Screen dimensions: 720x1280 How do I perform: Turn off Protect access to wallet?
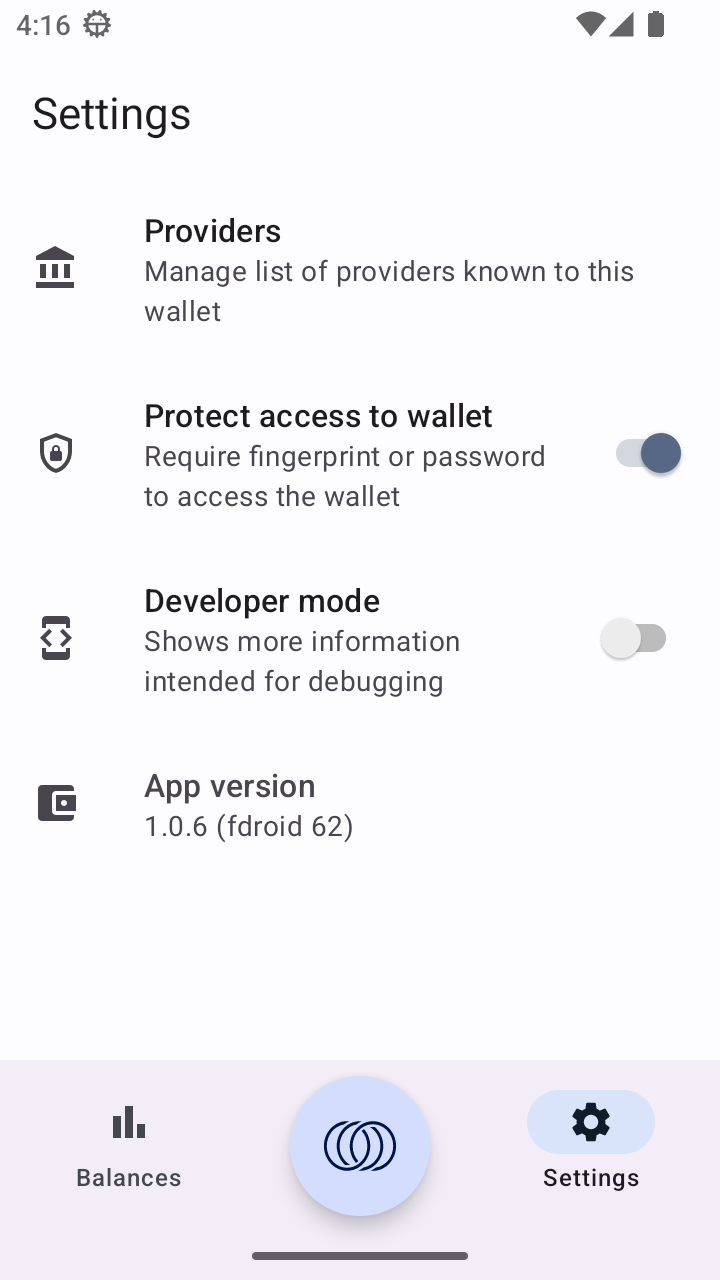coord(647,453)
